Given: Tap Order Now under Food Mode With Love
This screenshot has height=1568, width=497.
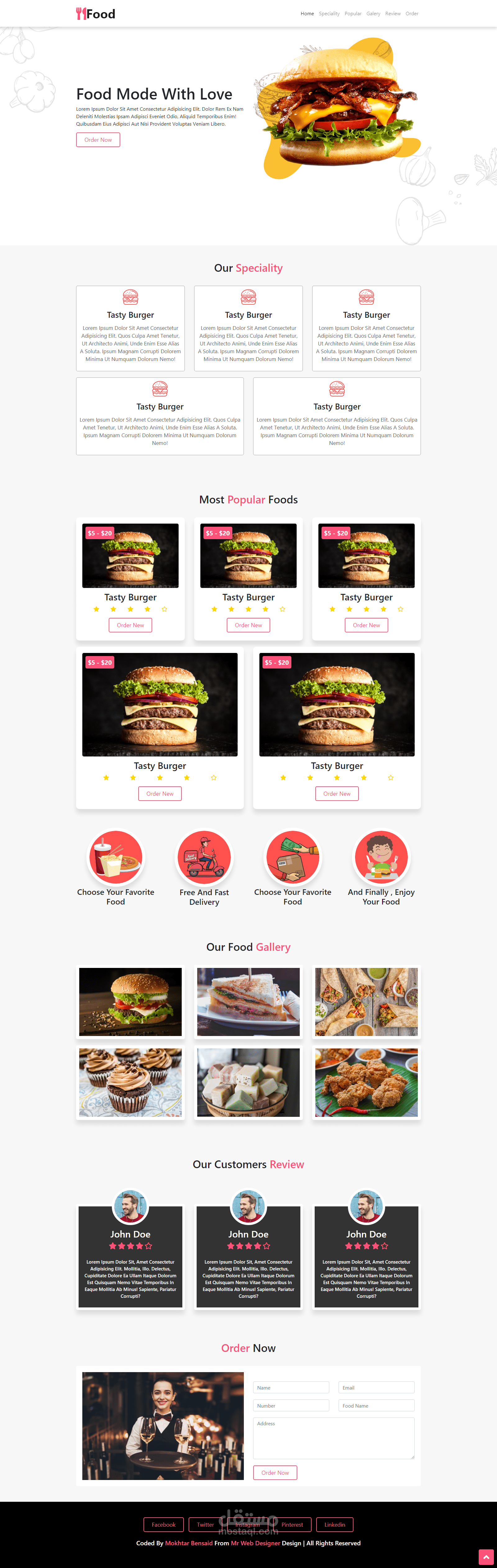Looking at the screenshot, I should 98,140.
